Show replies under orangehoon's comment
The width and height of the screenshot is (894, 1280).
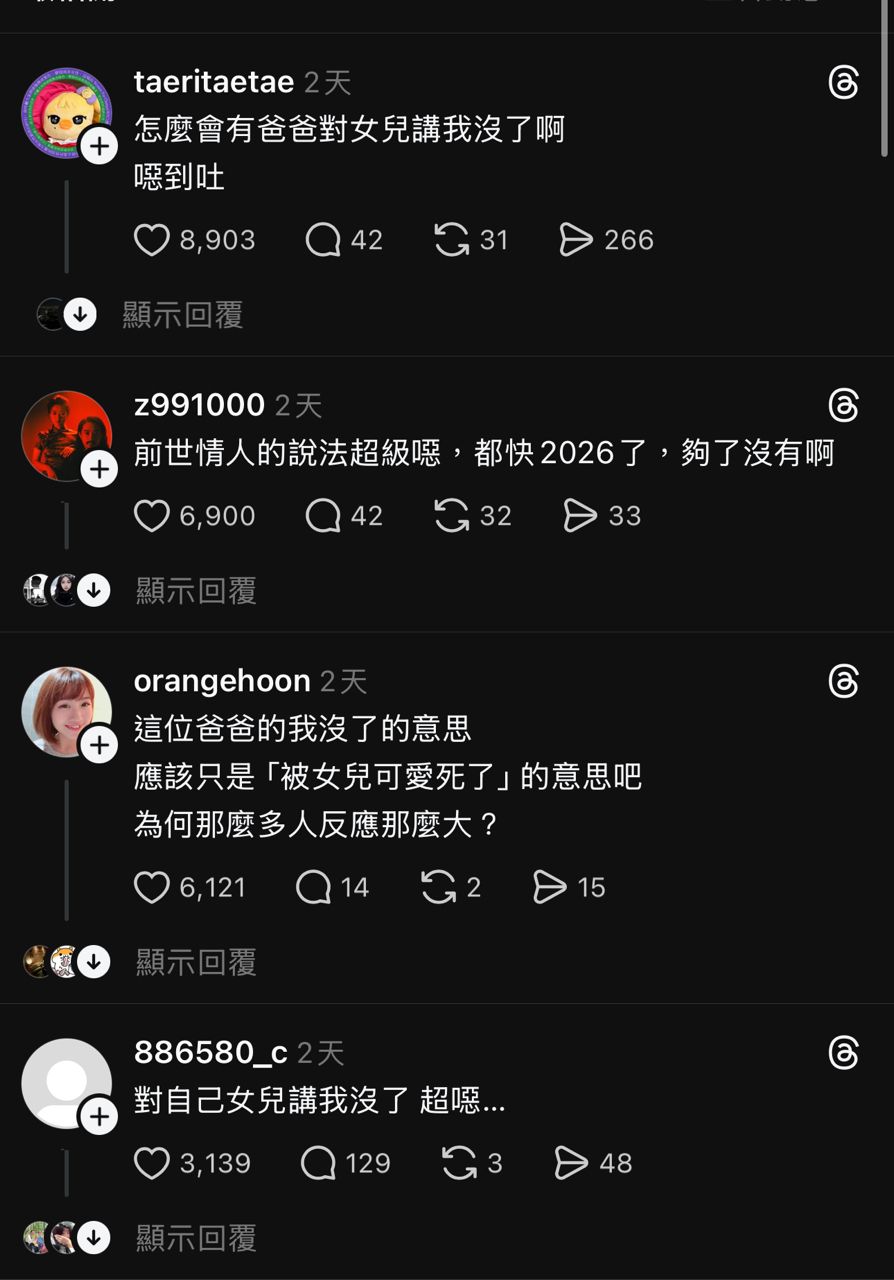click(196, 962)
